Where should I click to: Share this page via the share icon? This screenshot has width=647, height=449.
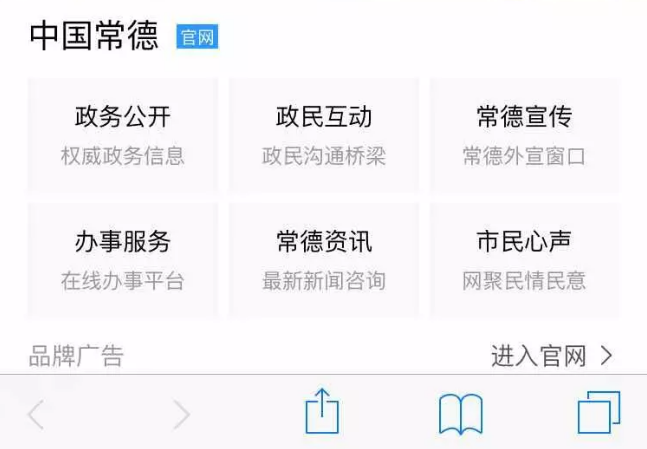322,411
